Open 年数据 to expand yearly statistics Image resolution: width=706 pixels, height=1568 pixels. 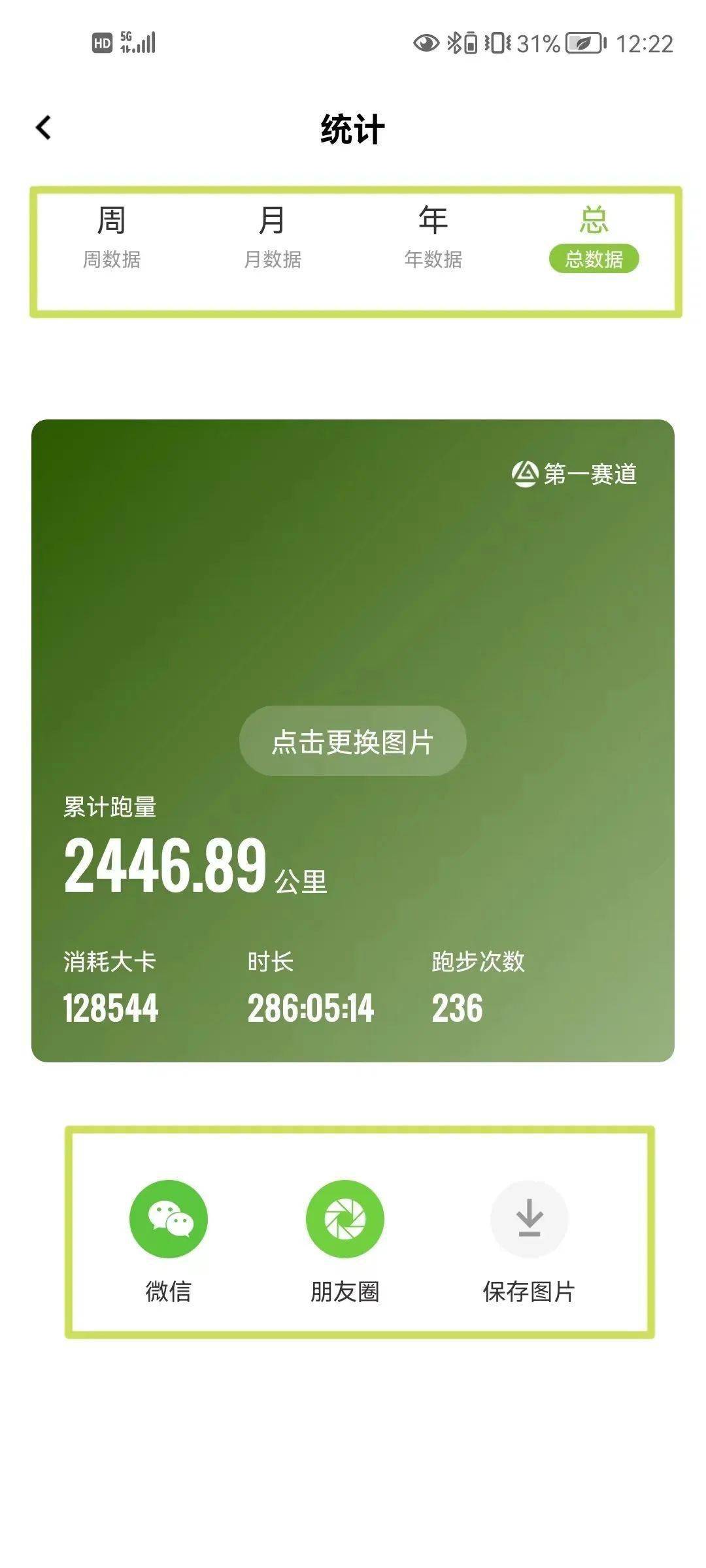[433, 259]
